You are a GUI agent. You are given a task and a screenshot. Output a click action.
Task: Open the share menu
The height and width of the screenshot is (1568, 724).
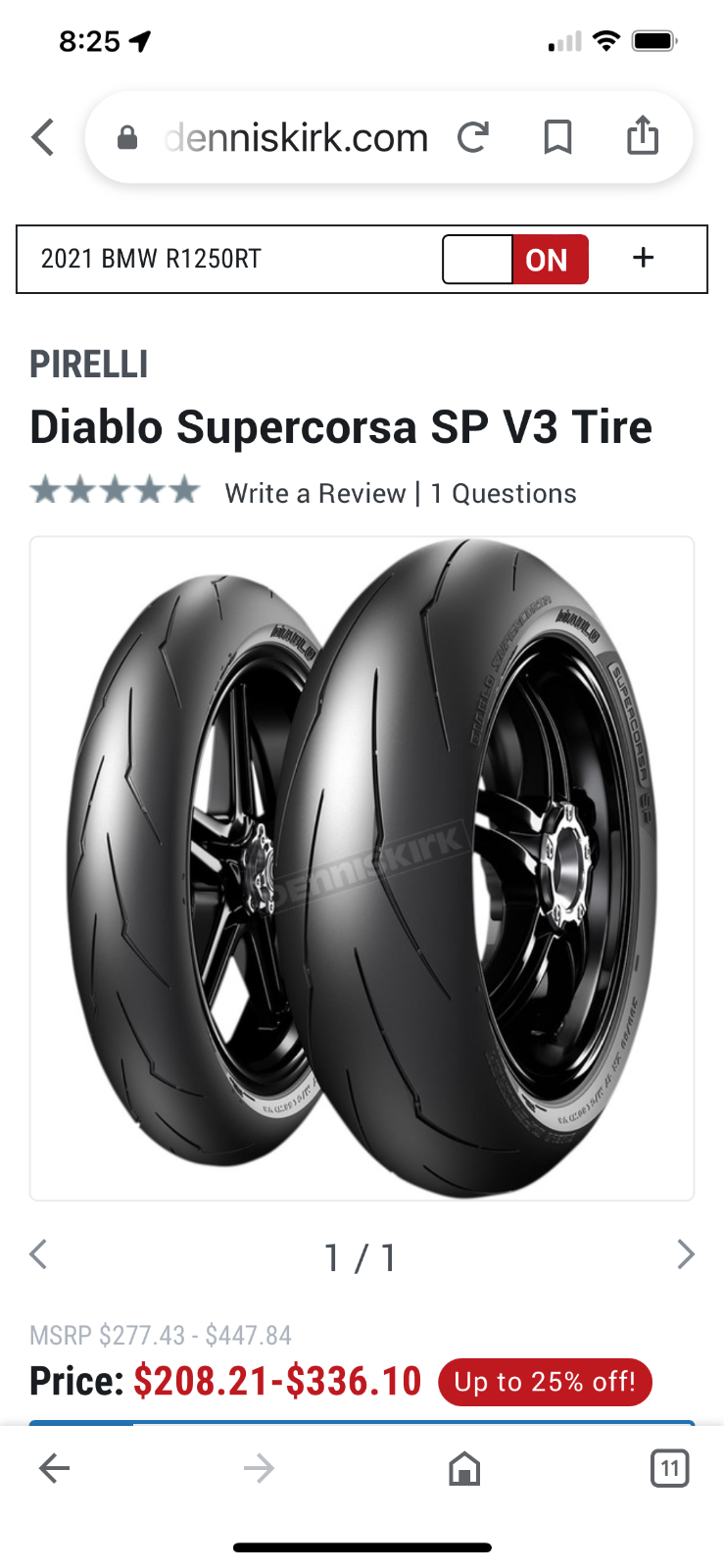642,136
